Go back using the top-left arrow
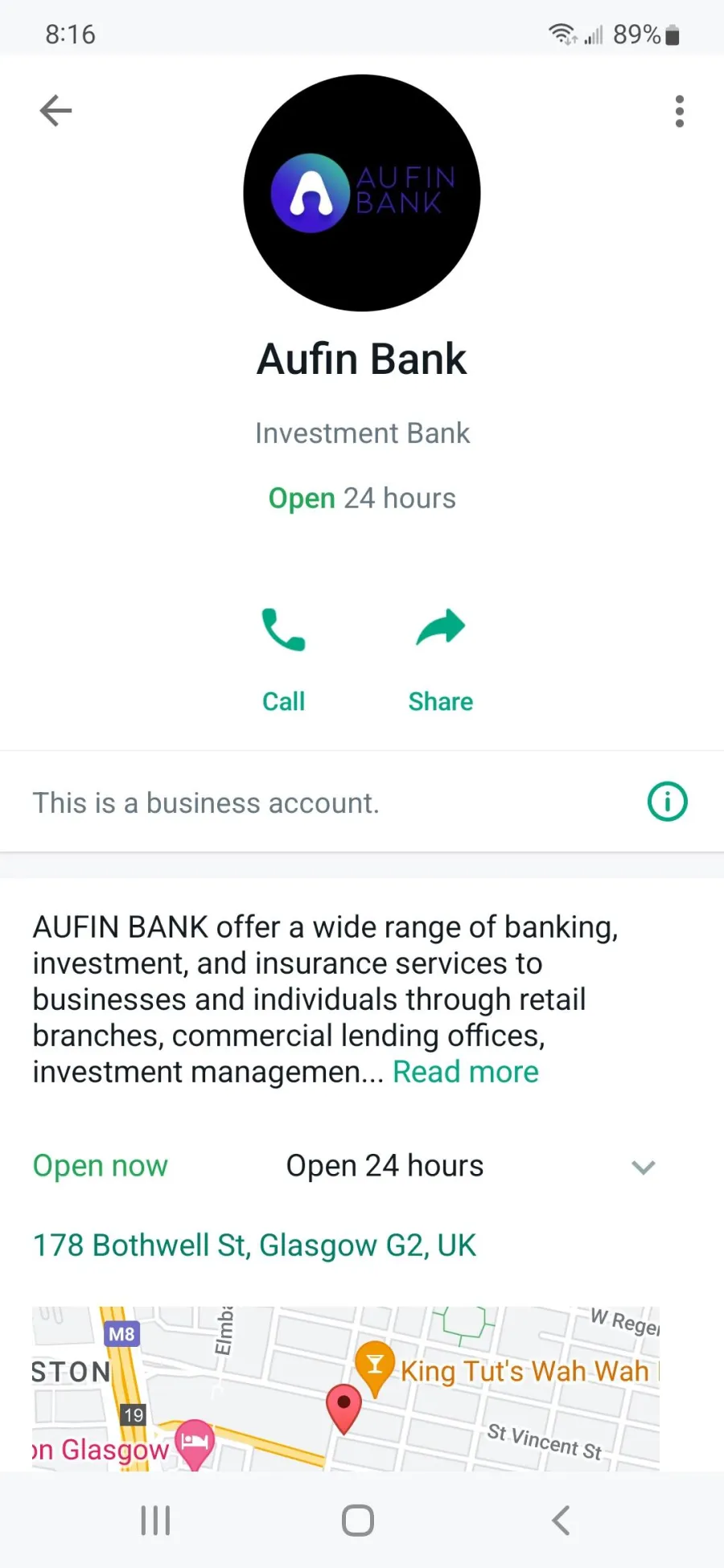Screen dimensions: 724x1568 pyautogui.click(x=56, y=111)
